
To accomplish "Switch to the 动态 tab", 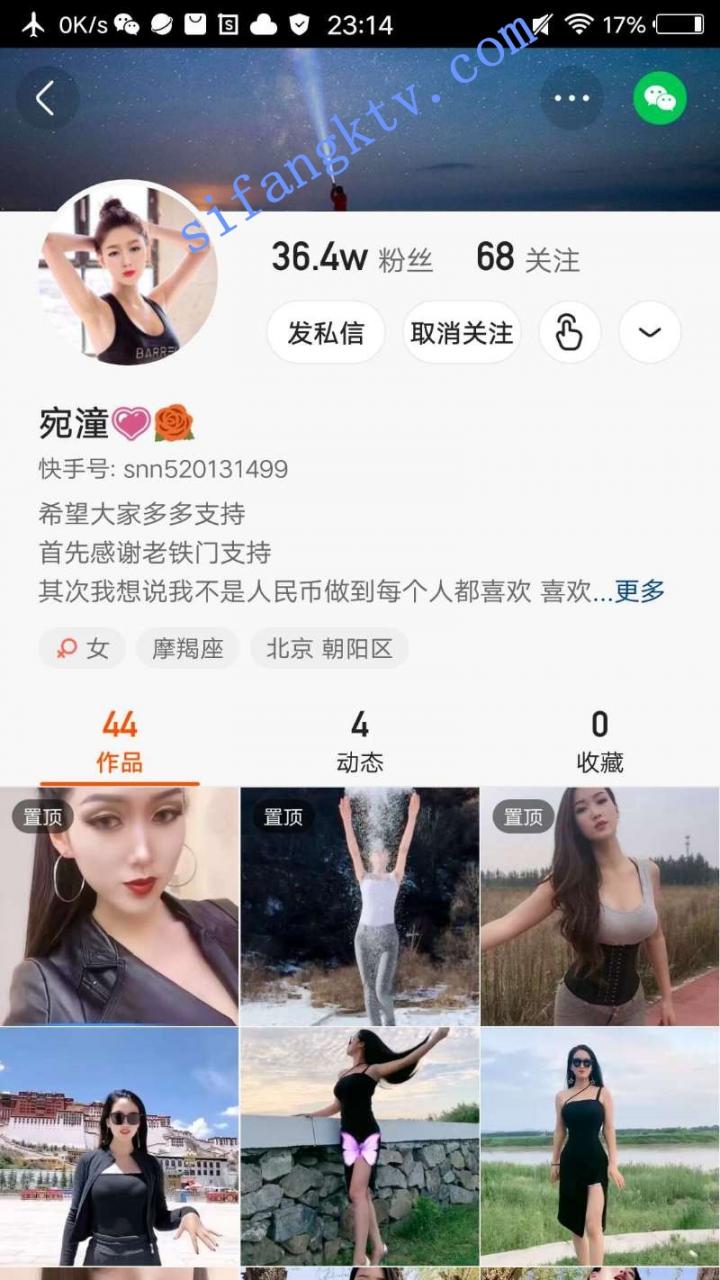I will point(360,741).
